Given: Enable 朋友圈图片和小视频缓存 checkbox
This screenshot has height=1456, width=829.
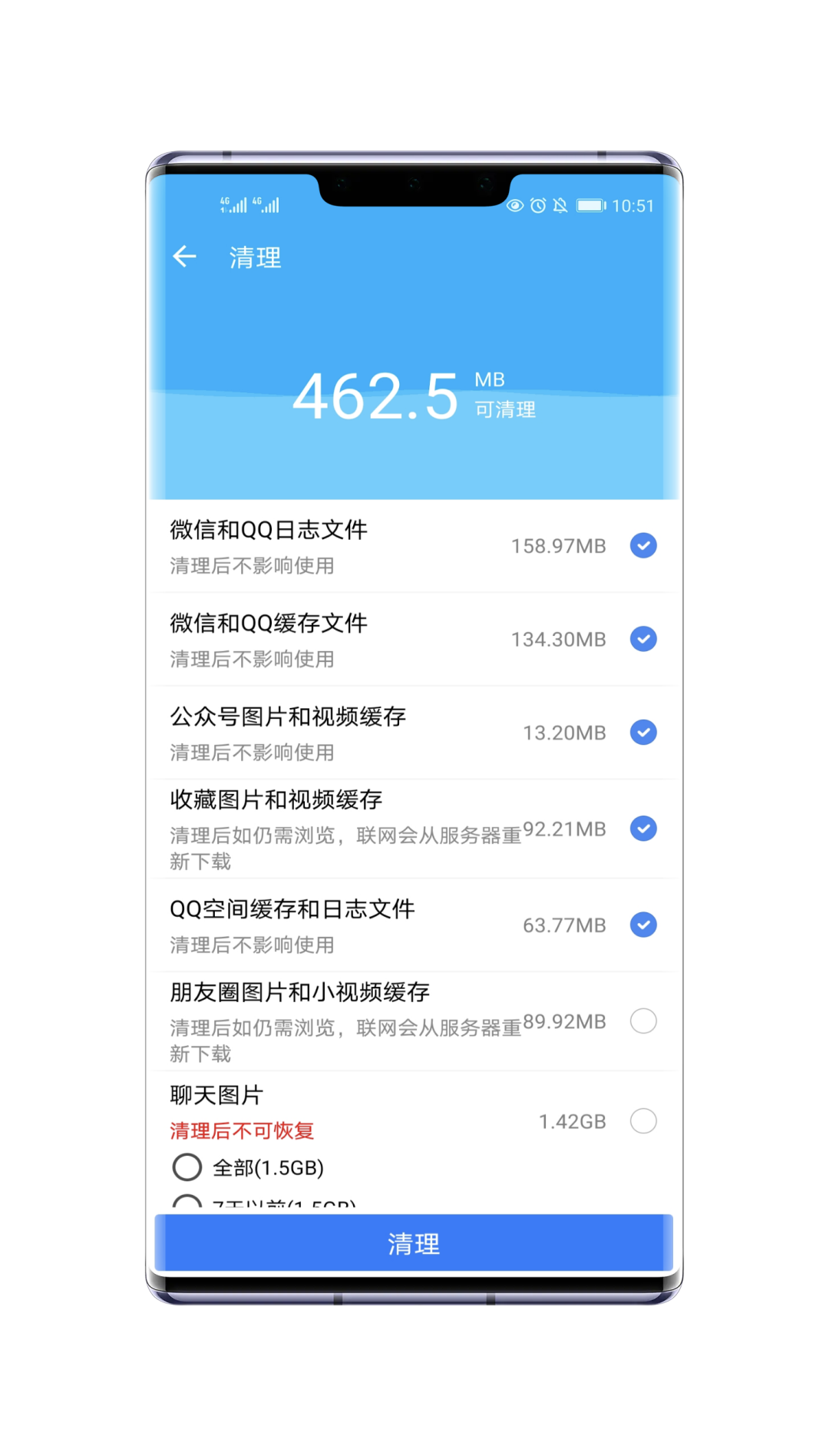Looking at the screenshot, I should 642,1021.
